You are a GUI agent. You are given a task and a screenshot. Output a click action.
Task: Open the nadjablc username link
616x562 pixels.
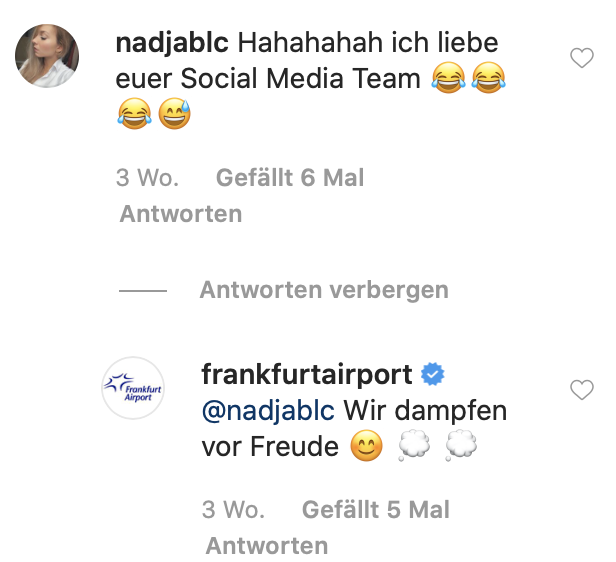pyautogui.click(x=171, y=44)
